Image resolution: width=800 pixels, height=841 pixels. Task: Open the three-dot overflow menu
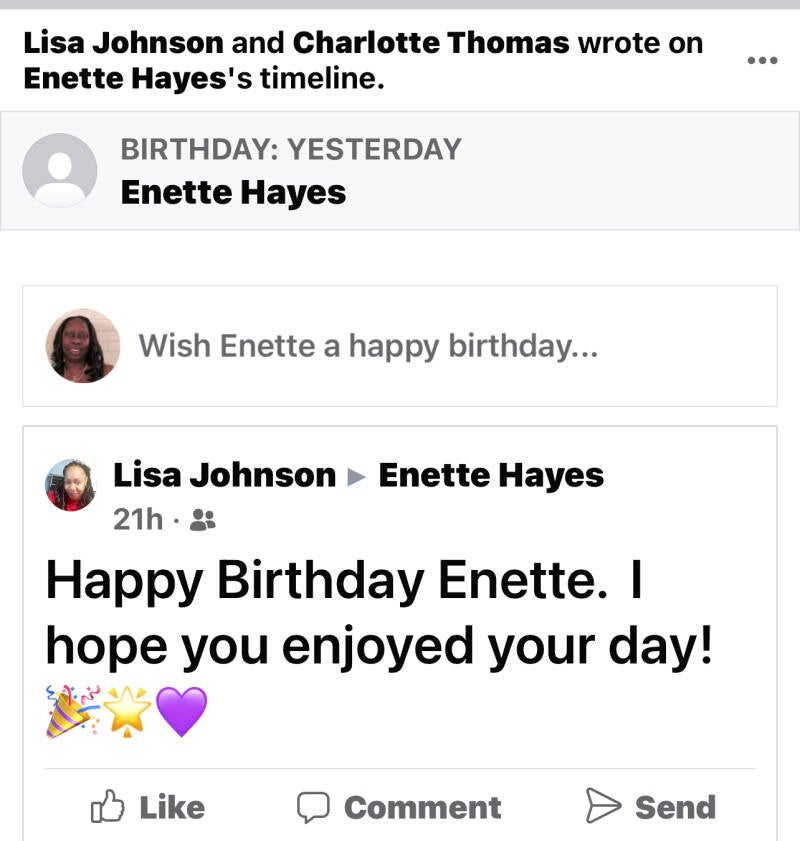point(762,60)
